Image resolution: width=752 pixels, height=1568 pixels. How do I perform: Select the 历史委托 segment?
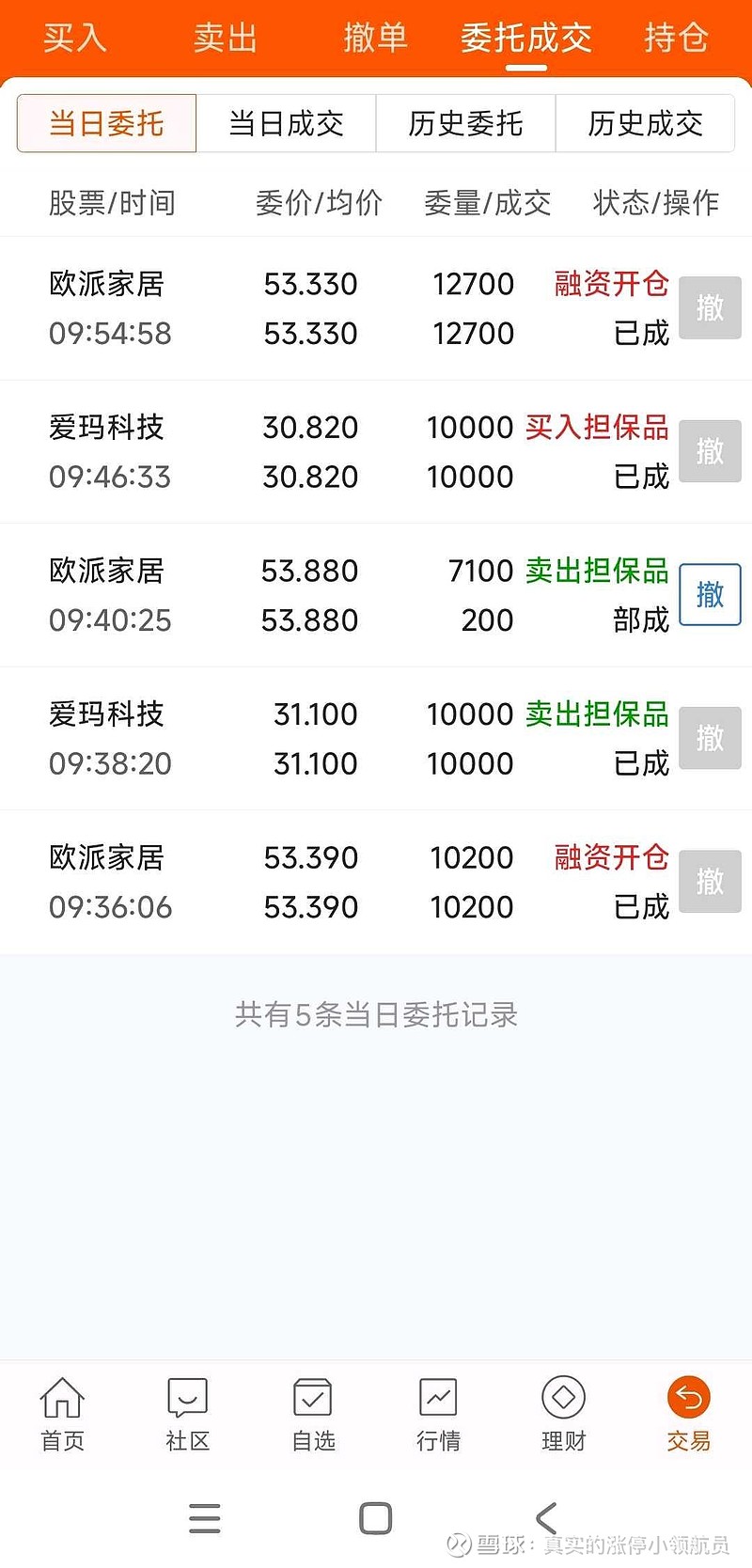click(x=465, y=123)
